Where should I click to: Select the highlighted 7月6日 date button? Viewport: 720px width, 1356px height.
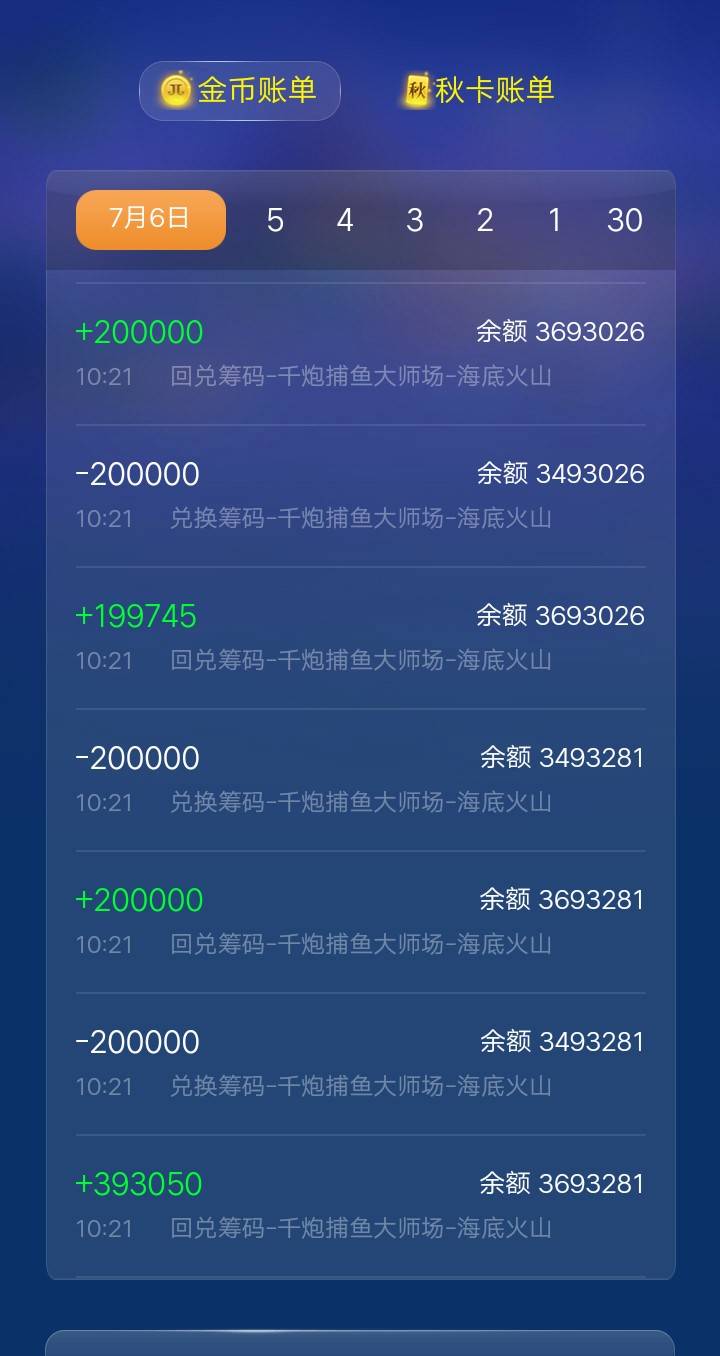tap(150, 219)
